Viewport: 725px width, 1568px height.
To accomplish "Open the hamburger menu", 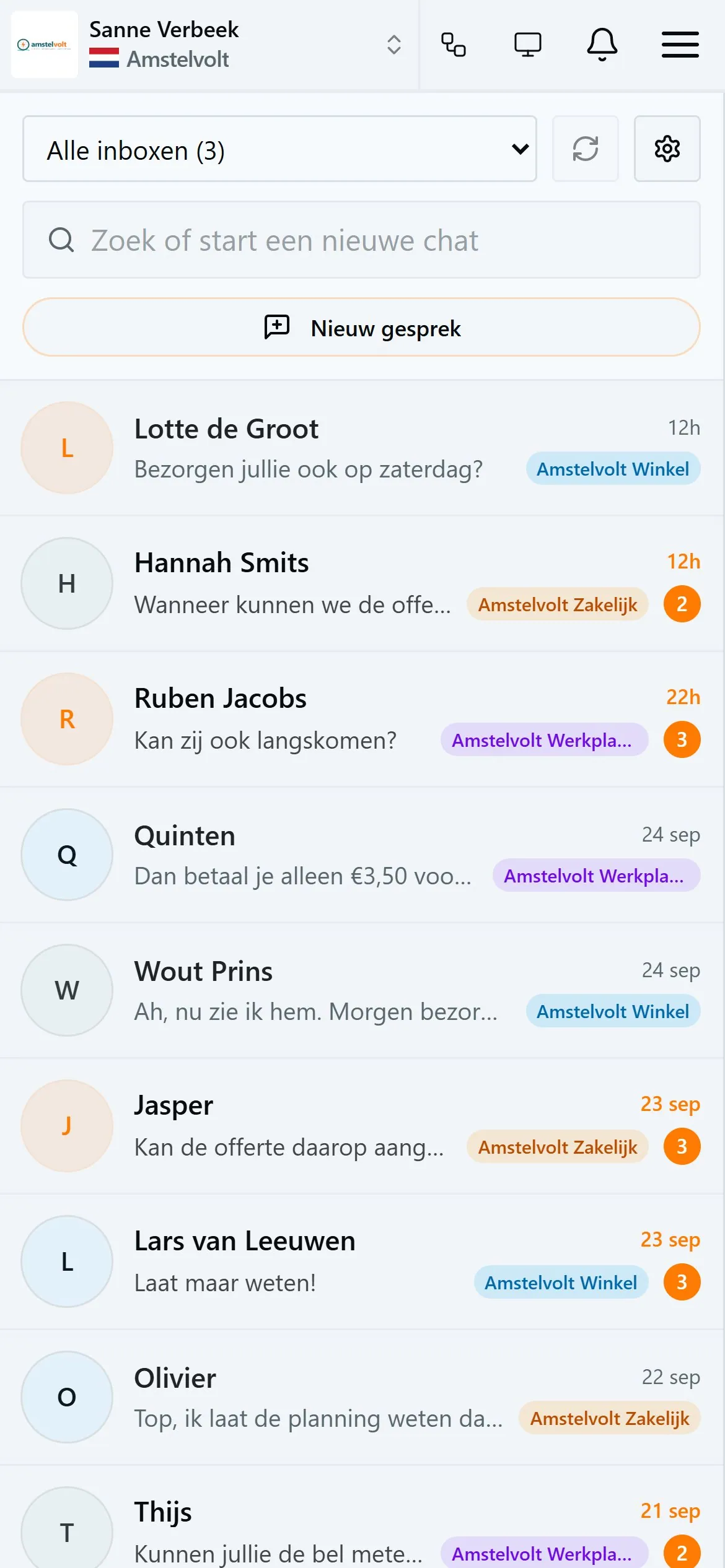I will pos(680,45).
